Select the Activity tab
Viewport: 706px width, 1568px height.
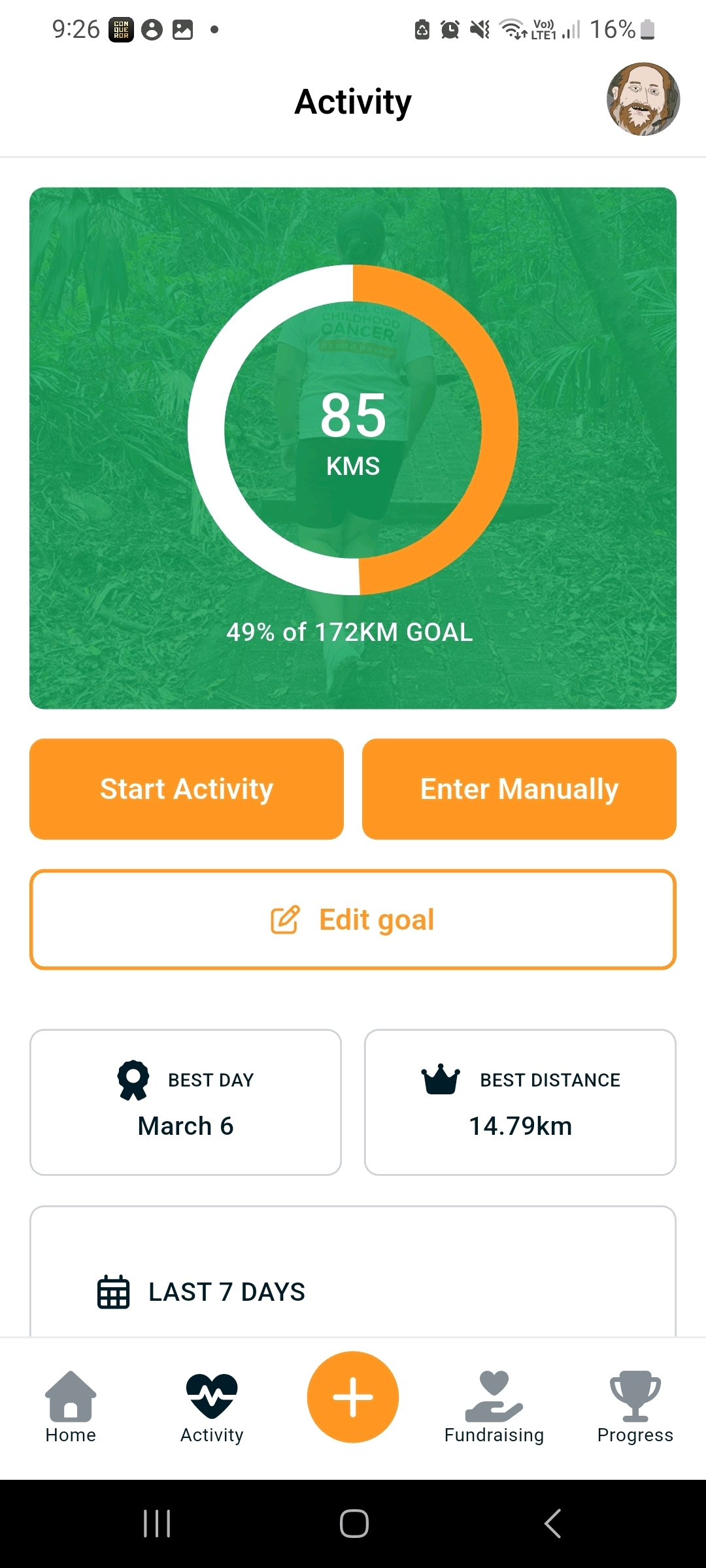click(212, 1407)
